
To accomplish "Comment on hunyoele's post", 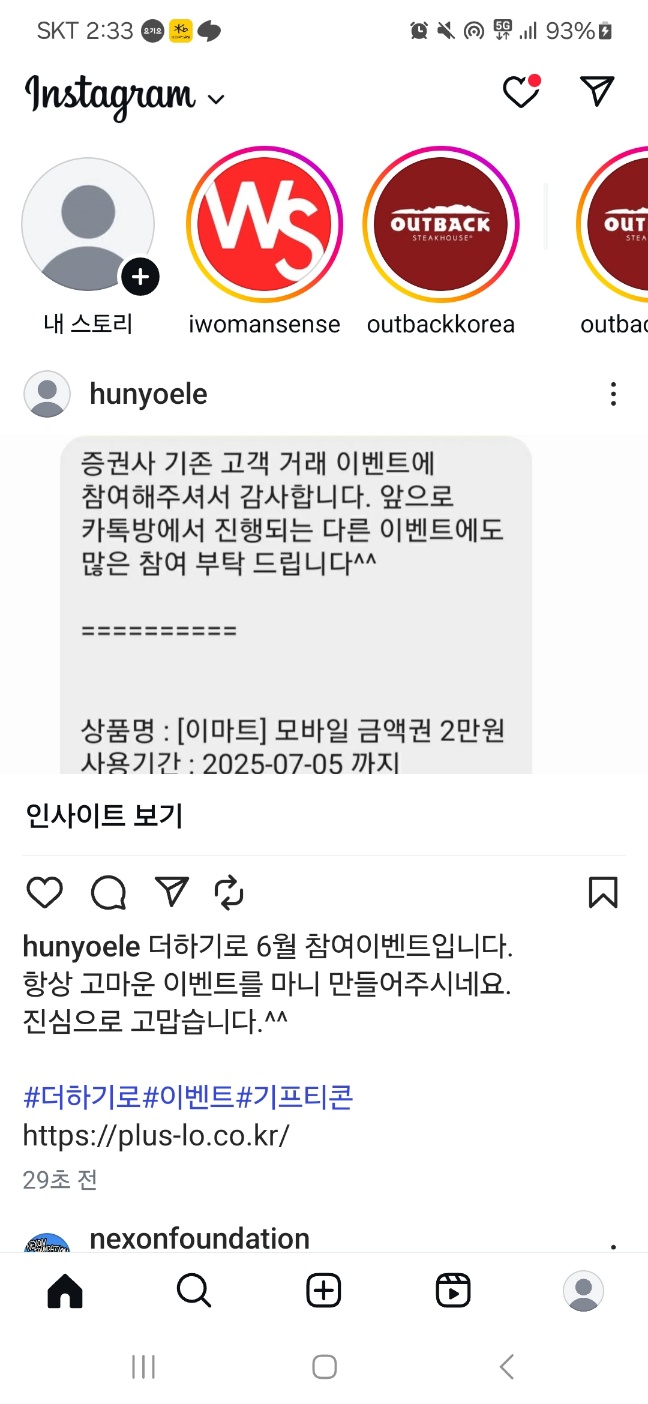I will (108, 892).
